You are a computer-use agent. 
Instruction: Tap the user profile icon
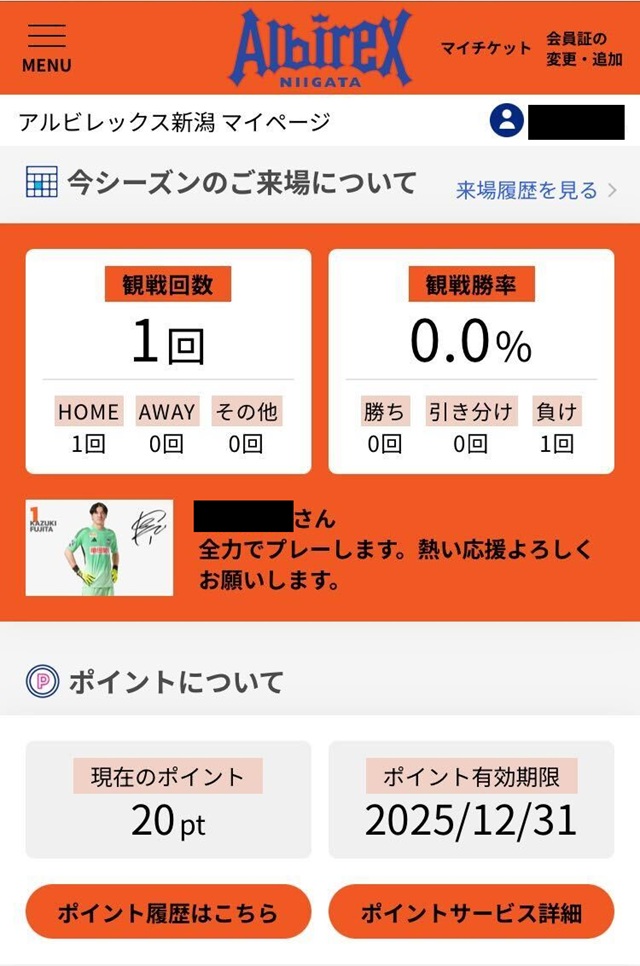point(507,121)
